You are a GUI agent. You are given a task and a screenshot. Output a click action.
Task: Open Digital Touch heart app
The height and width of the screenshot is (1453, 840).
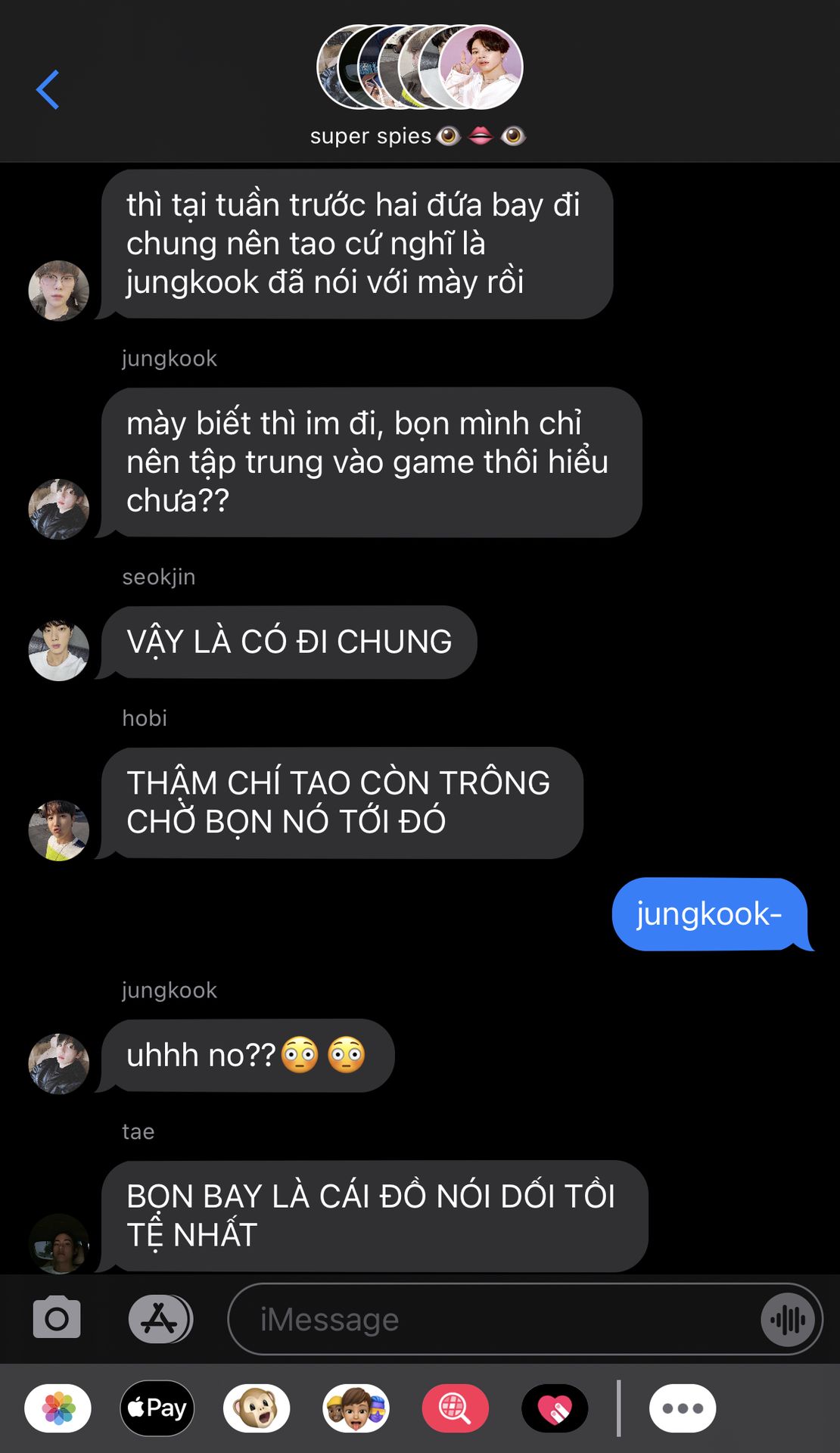click(555, 1408)
